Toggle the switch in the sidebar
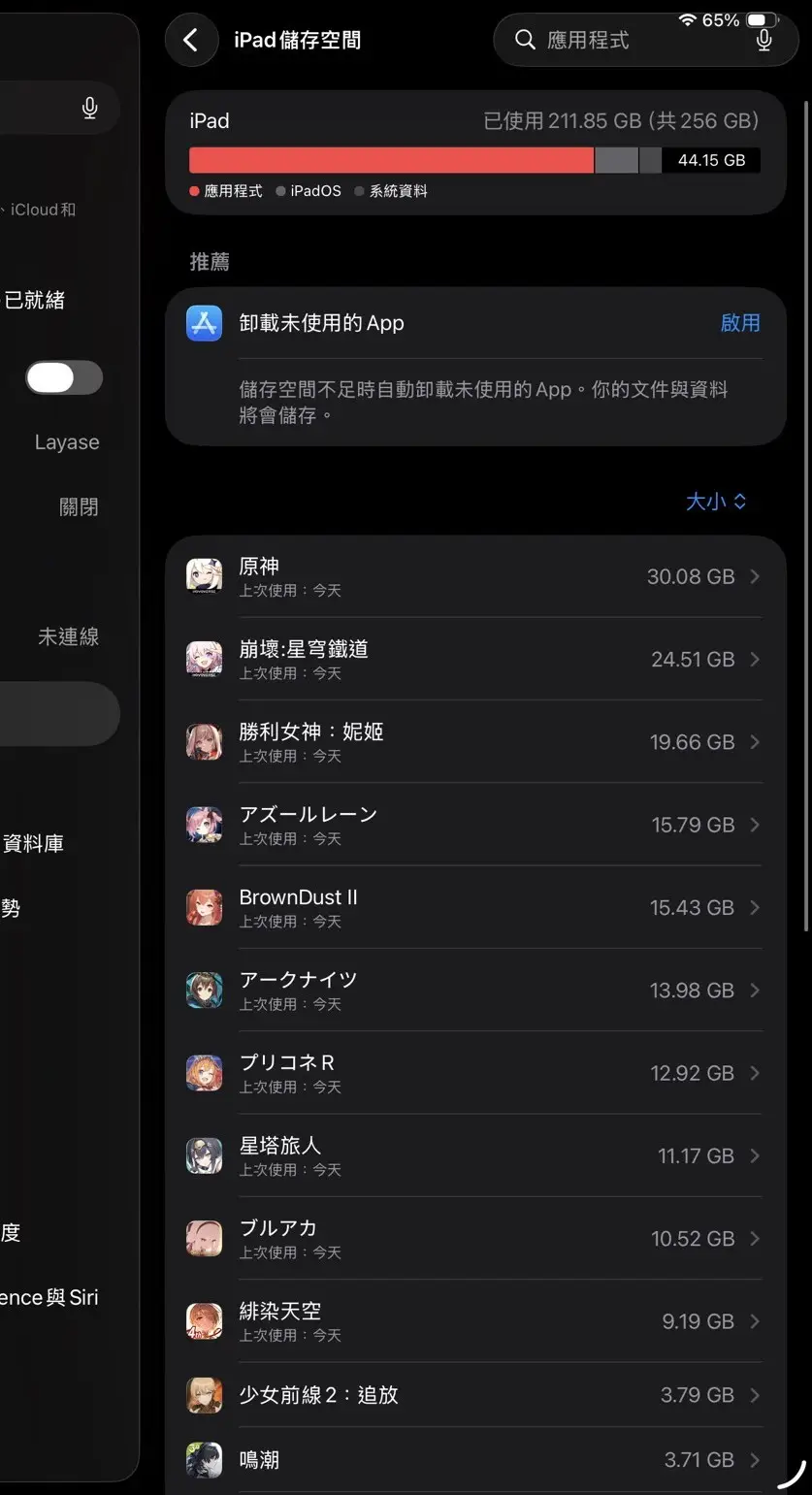The height and width of the screenshot is (1495, 812). click(64, 377)
